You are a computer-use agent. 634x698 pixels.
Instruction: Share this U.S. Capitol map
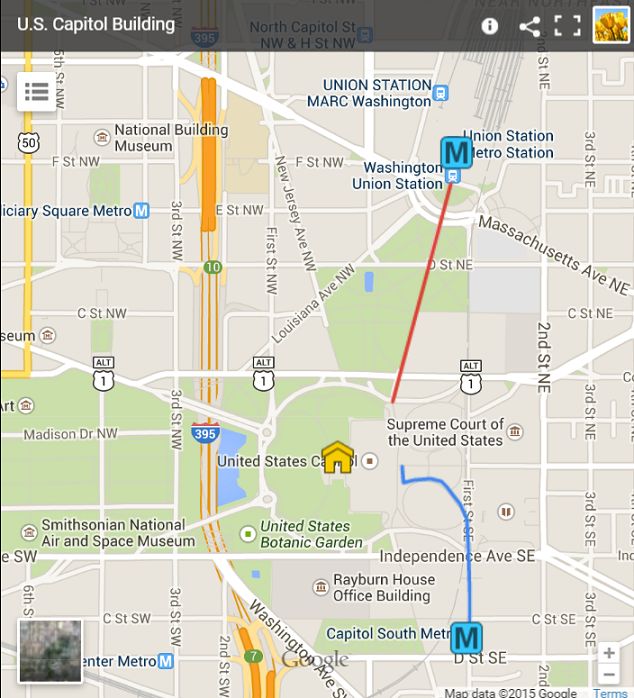click(530, 26)
